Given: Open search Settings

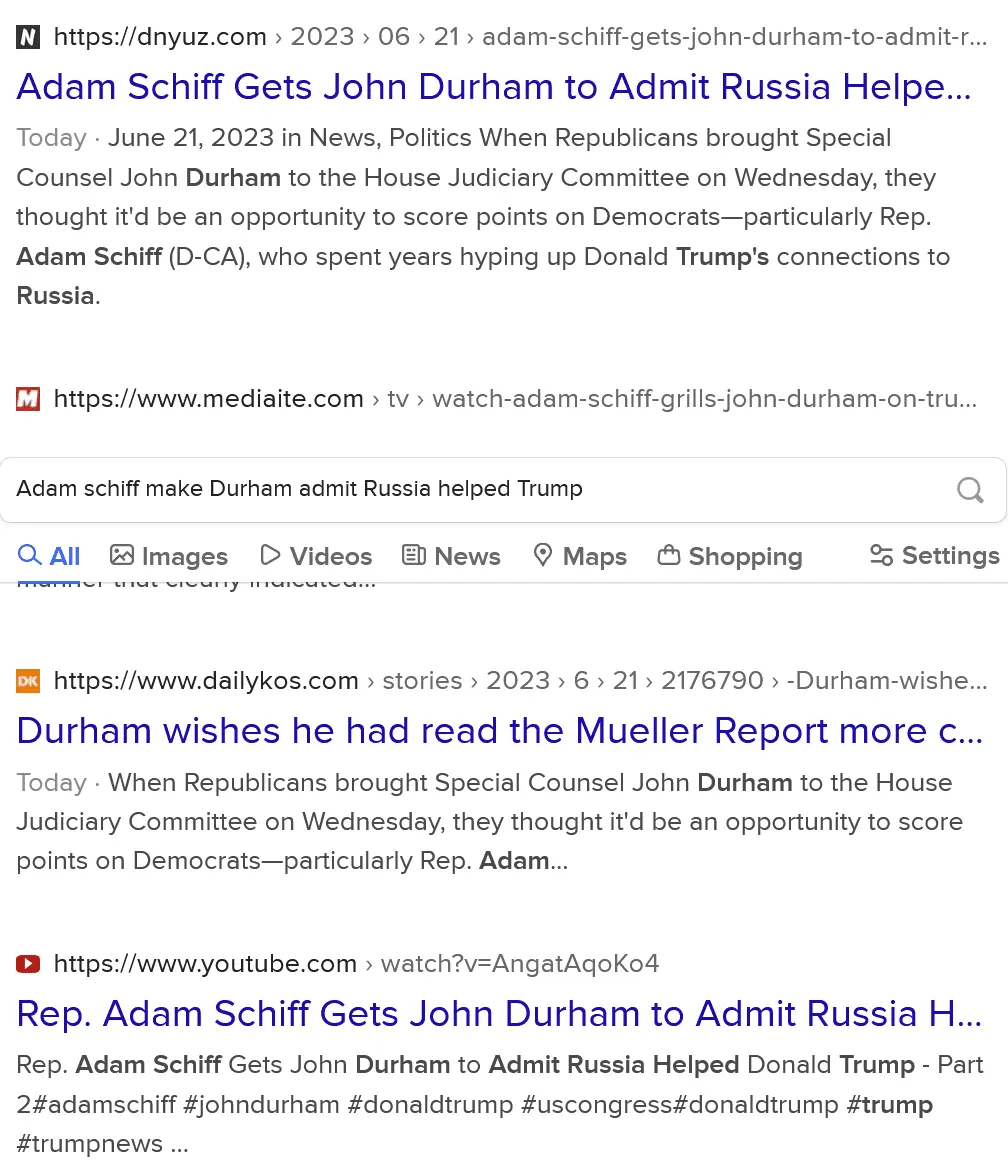Looking at the screenshot, I should pyautogui.click(x=934, y=556).
